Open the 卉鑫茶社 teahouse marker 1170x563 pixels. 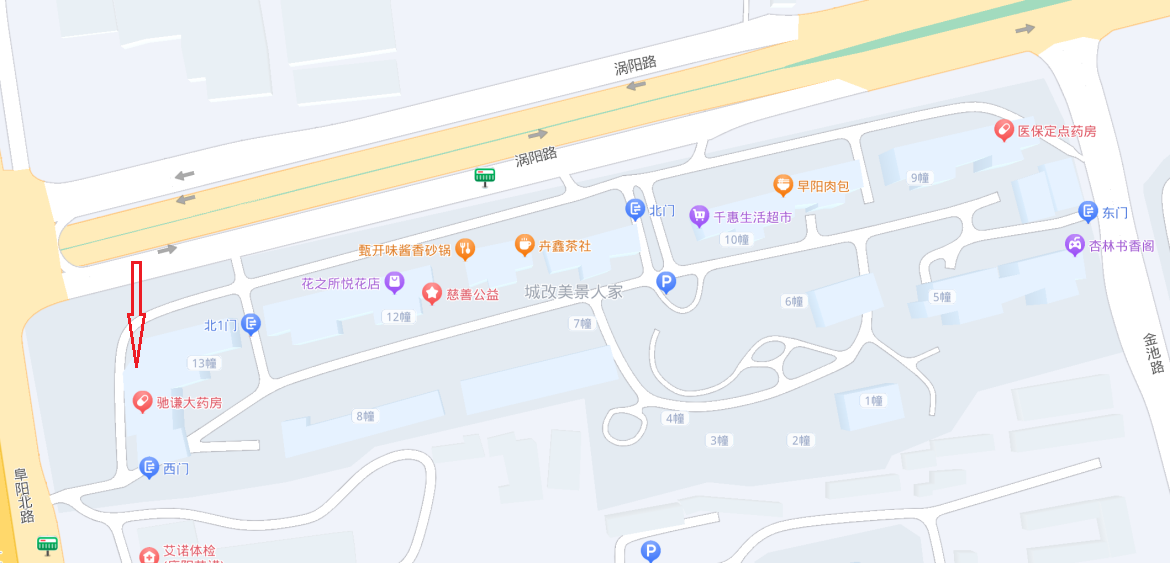pos(524,244)
